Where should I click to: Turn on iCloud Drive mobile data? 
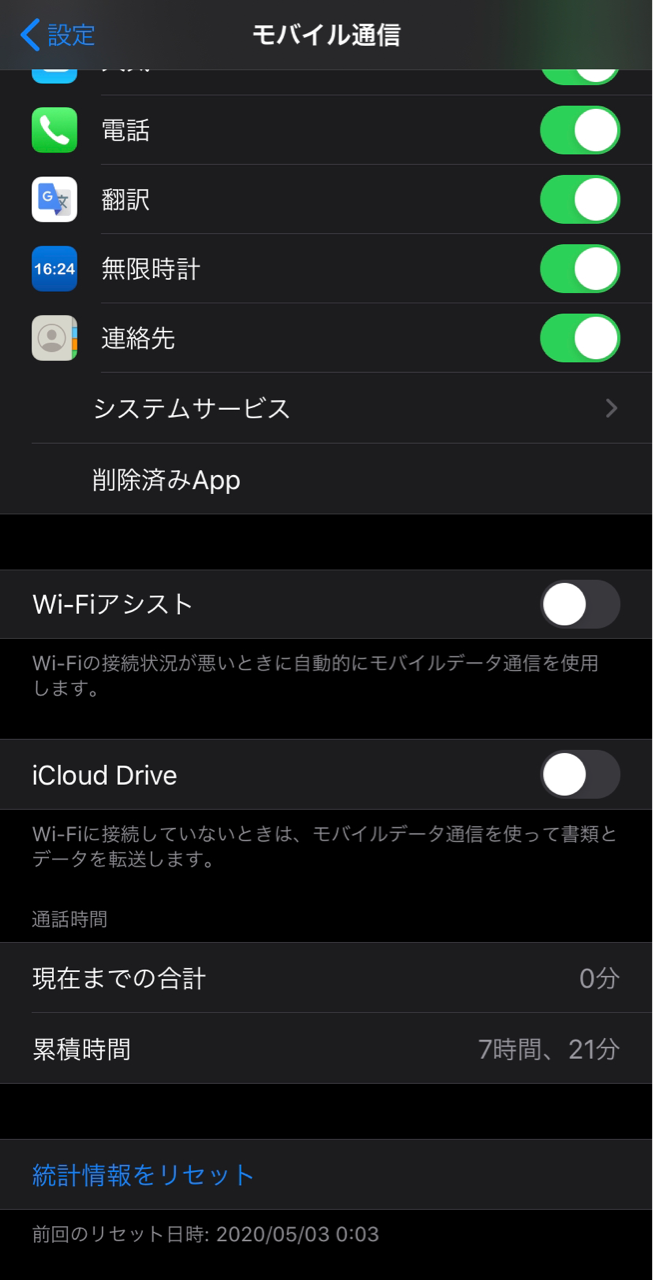[x=580, y=775]
